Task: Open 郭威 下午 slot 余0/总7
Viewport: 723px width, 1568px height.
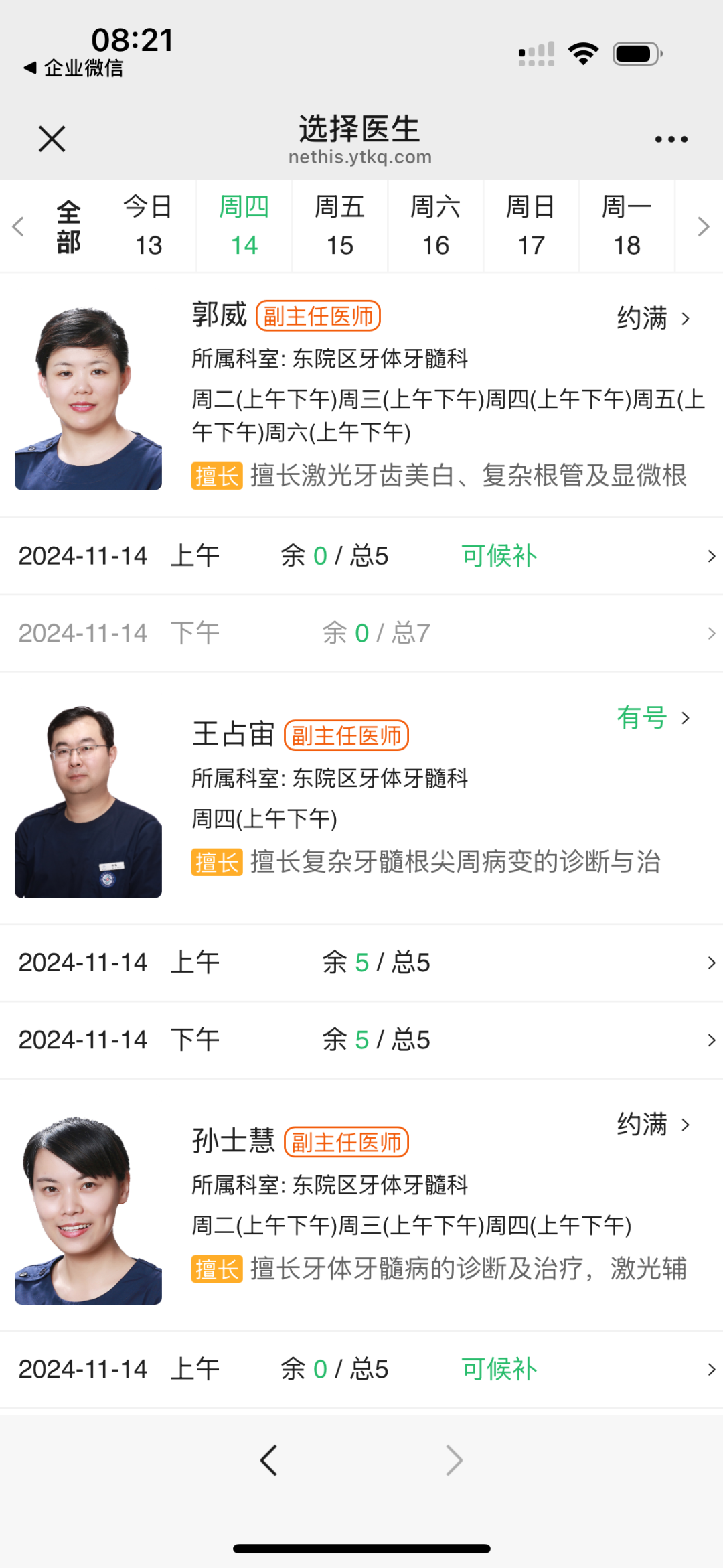Action: click(361, 633)
